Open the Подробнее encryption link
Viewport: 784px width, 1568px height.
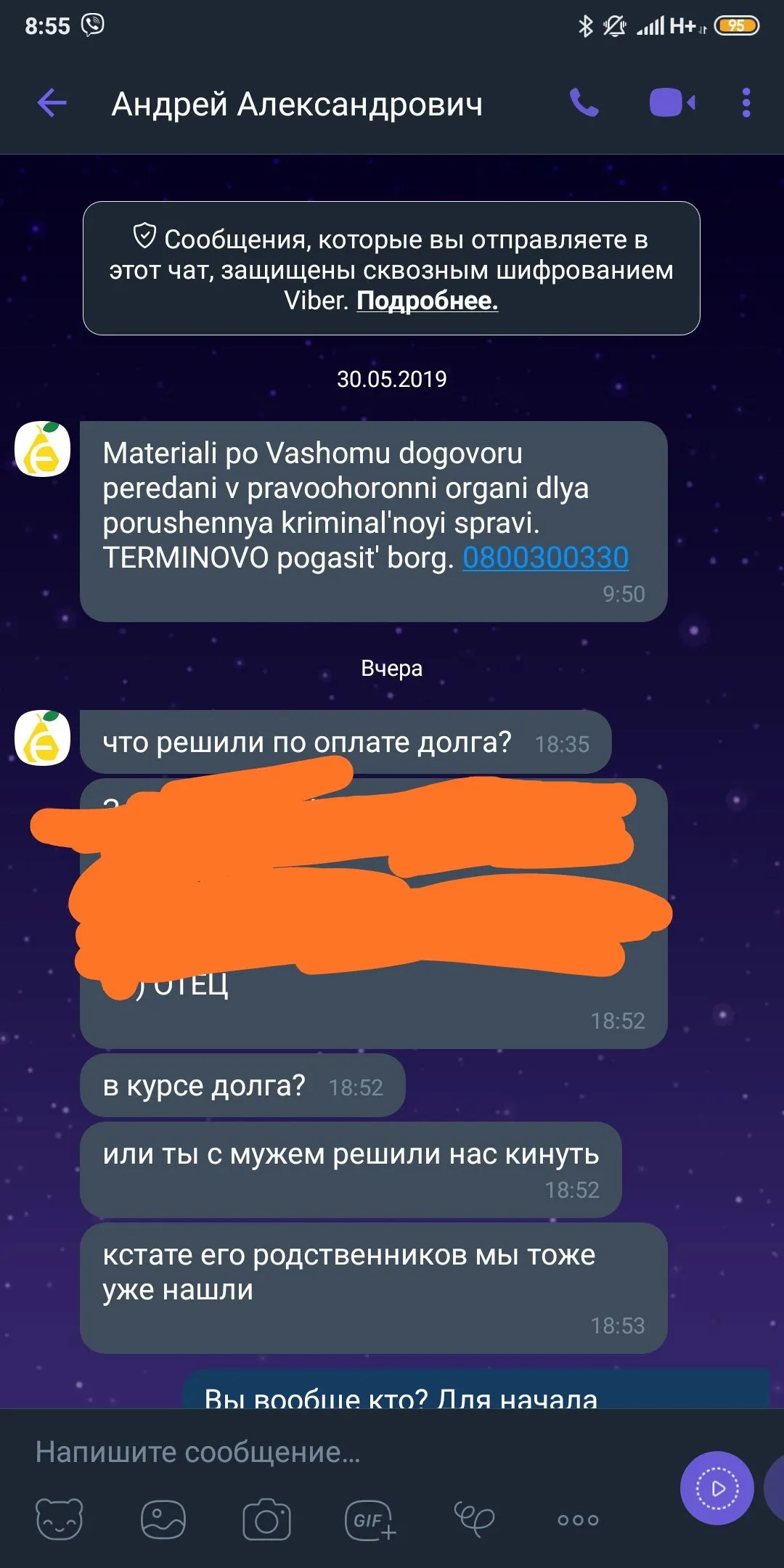(x=427, y=301)
